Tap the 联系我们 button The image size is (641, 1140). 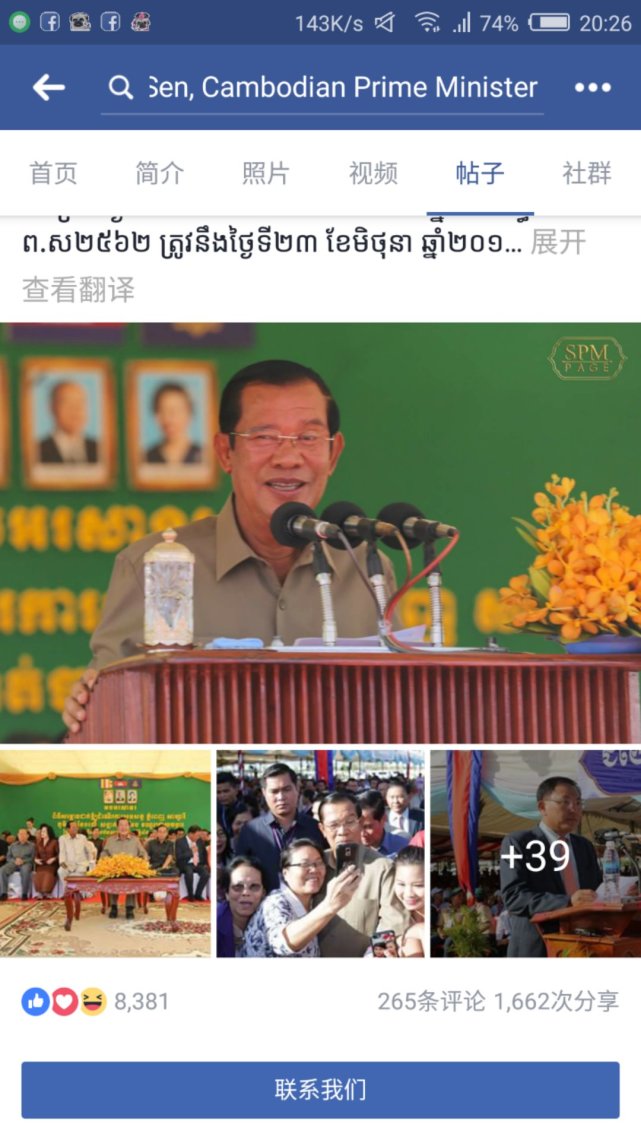coord(320,1089)
